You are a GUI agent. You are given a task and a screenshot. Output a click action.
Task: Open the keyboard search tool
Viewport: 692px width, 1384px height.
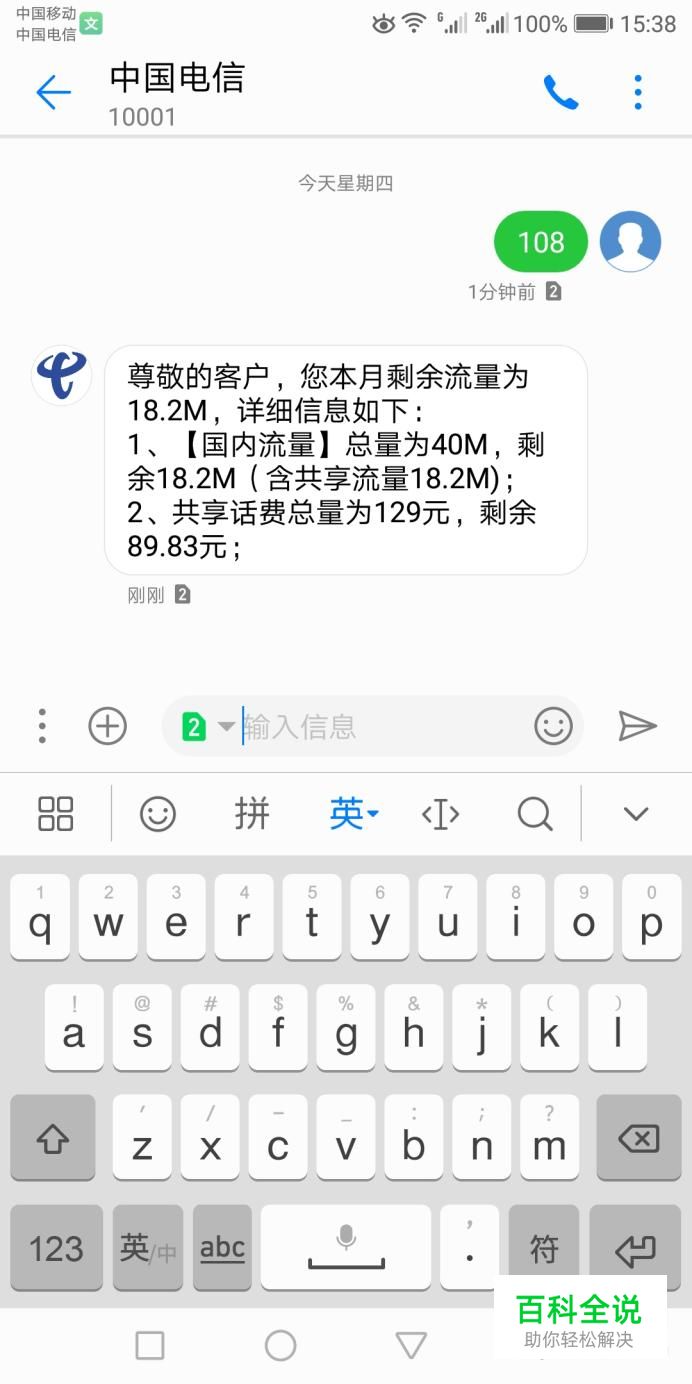click(535, 814)
